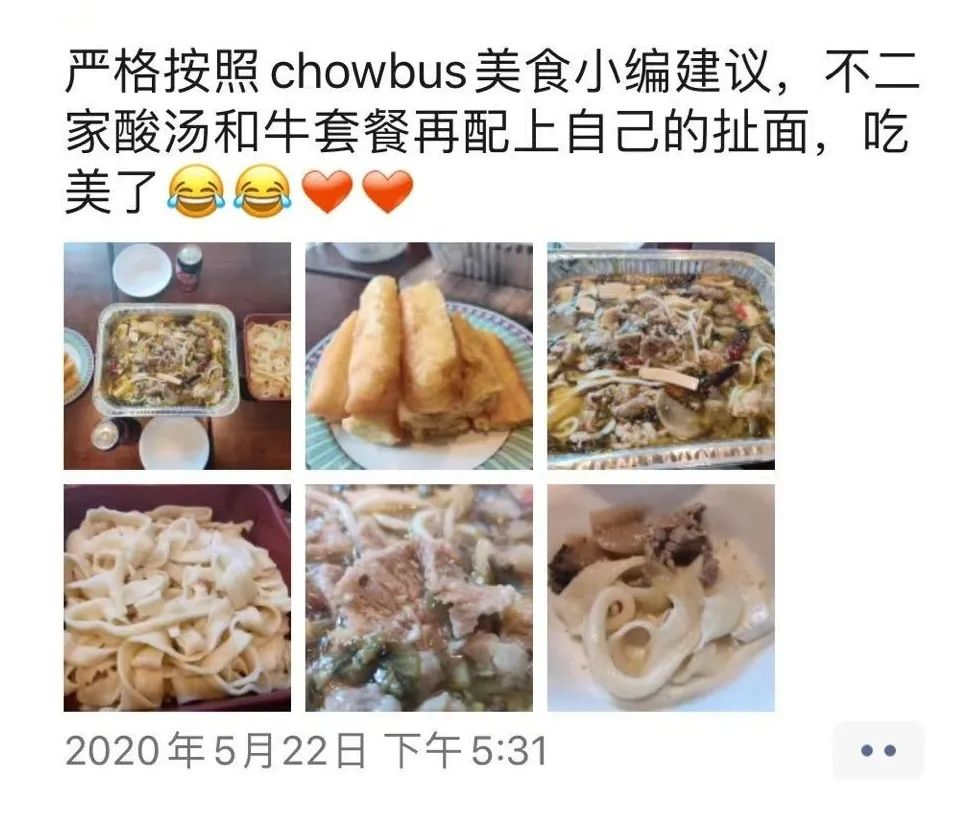Open the close-up beef slices in soup photo
This screenshot has height=825, width=965.
419,598
